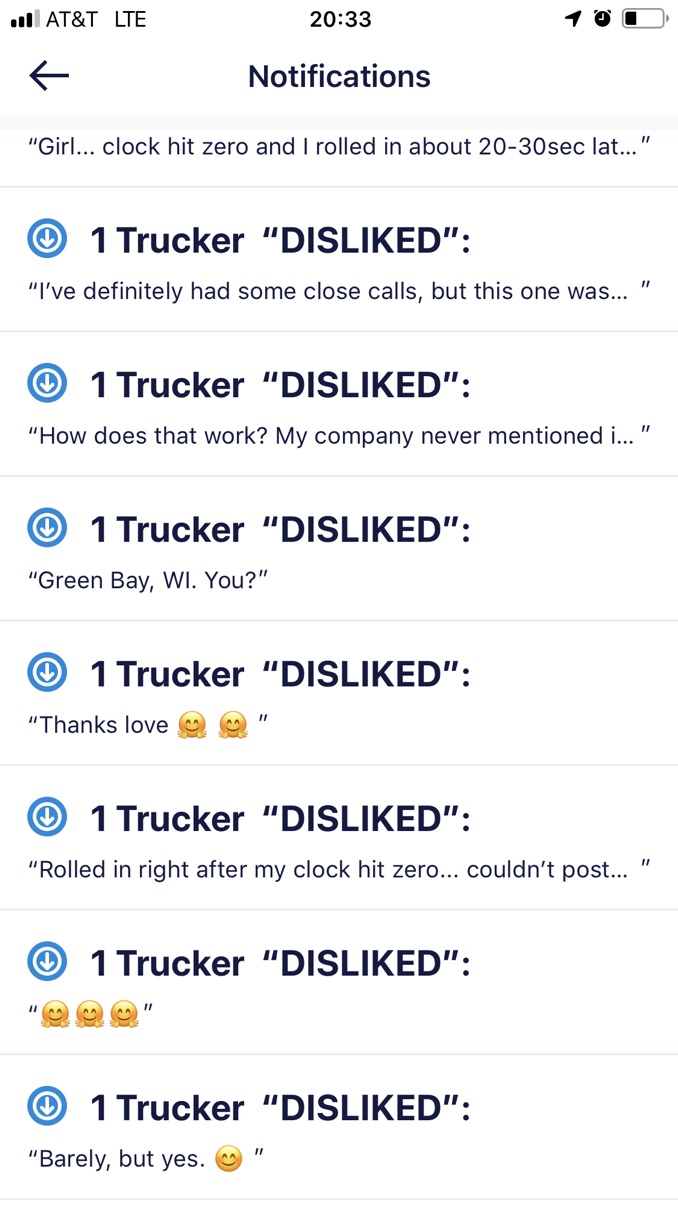Go back from the Notifications screen
678x1206 pixels.
(48, 76)
